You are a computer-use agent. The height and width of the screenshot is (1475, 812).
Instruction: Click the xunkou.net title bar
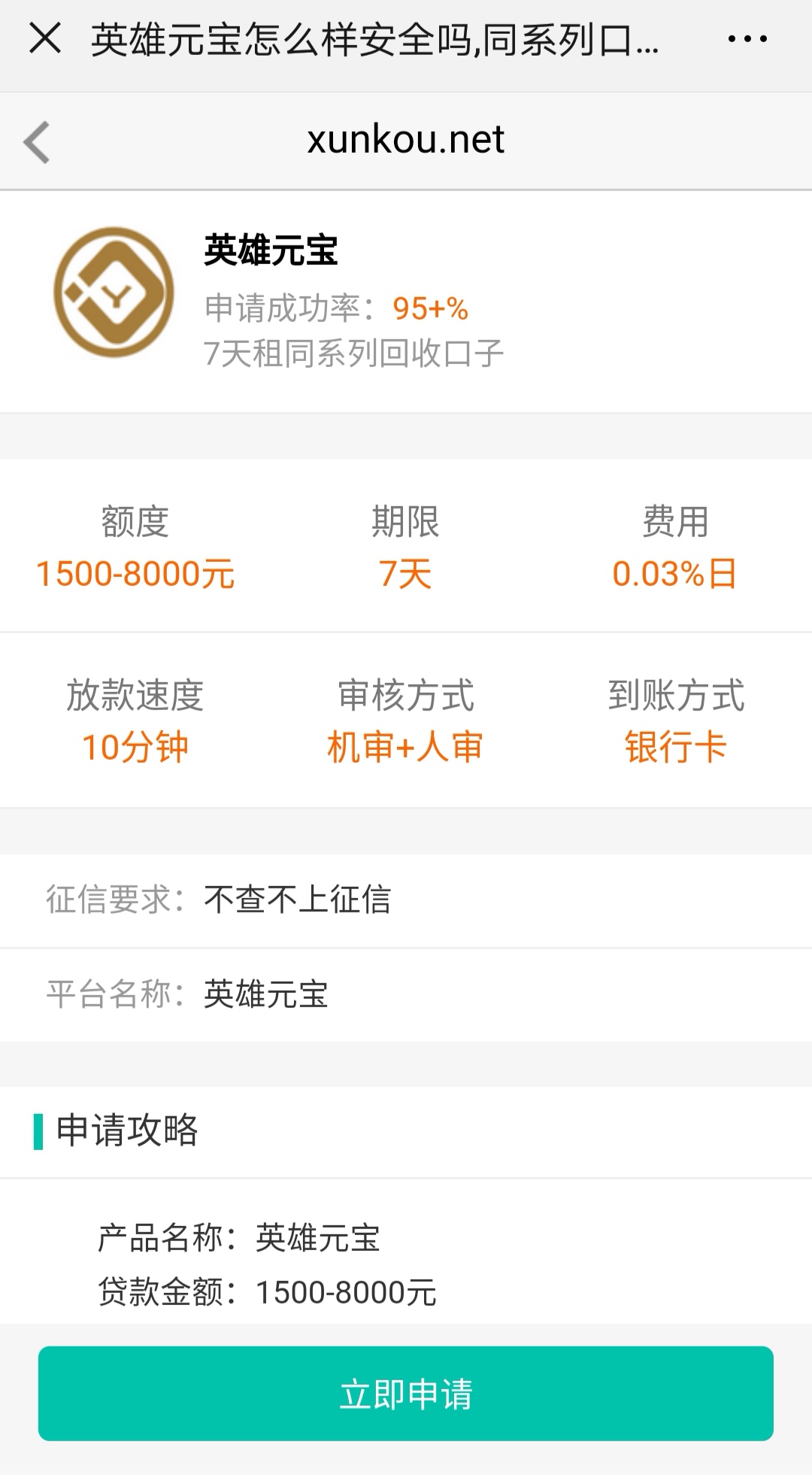406,140
